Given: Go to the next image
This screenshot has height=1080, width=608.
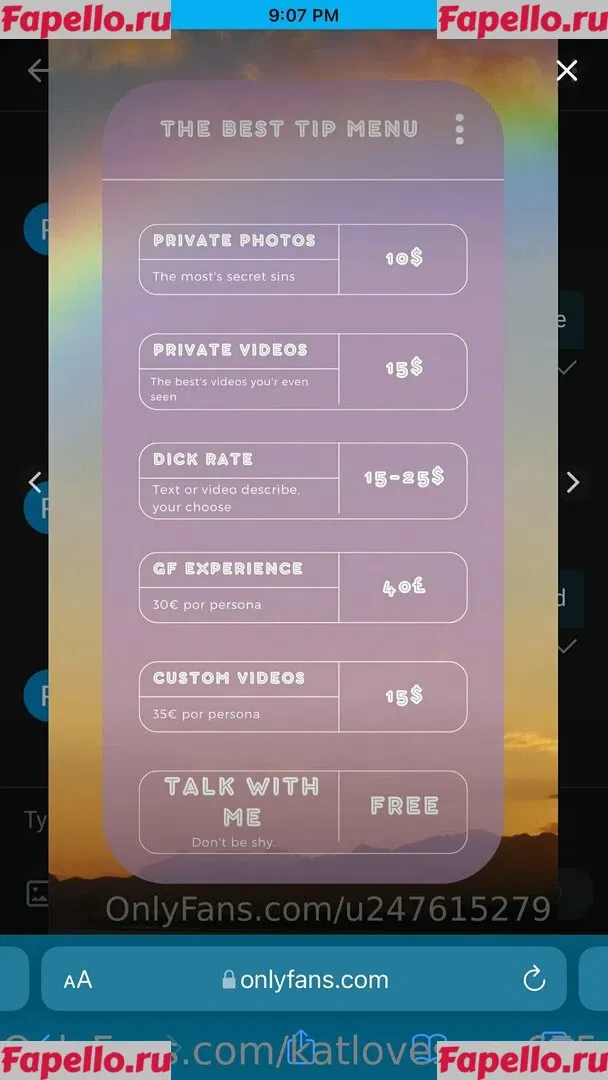Looking at the screenshot, I should [572, 482].
